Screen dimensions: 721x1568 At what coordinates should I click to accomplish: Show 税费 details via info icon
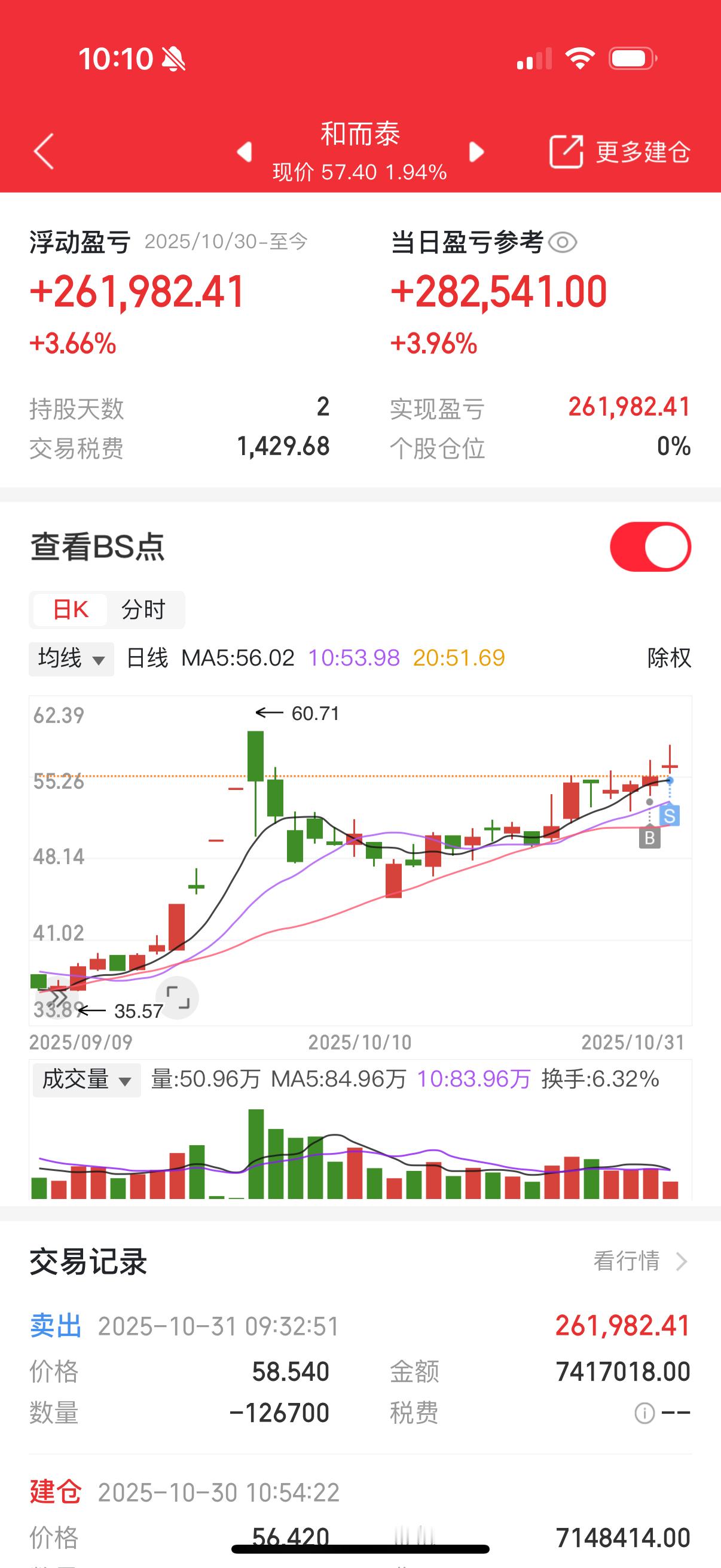[644, 1413]
